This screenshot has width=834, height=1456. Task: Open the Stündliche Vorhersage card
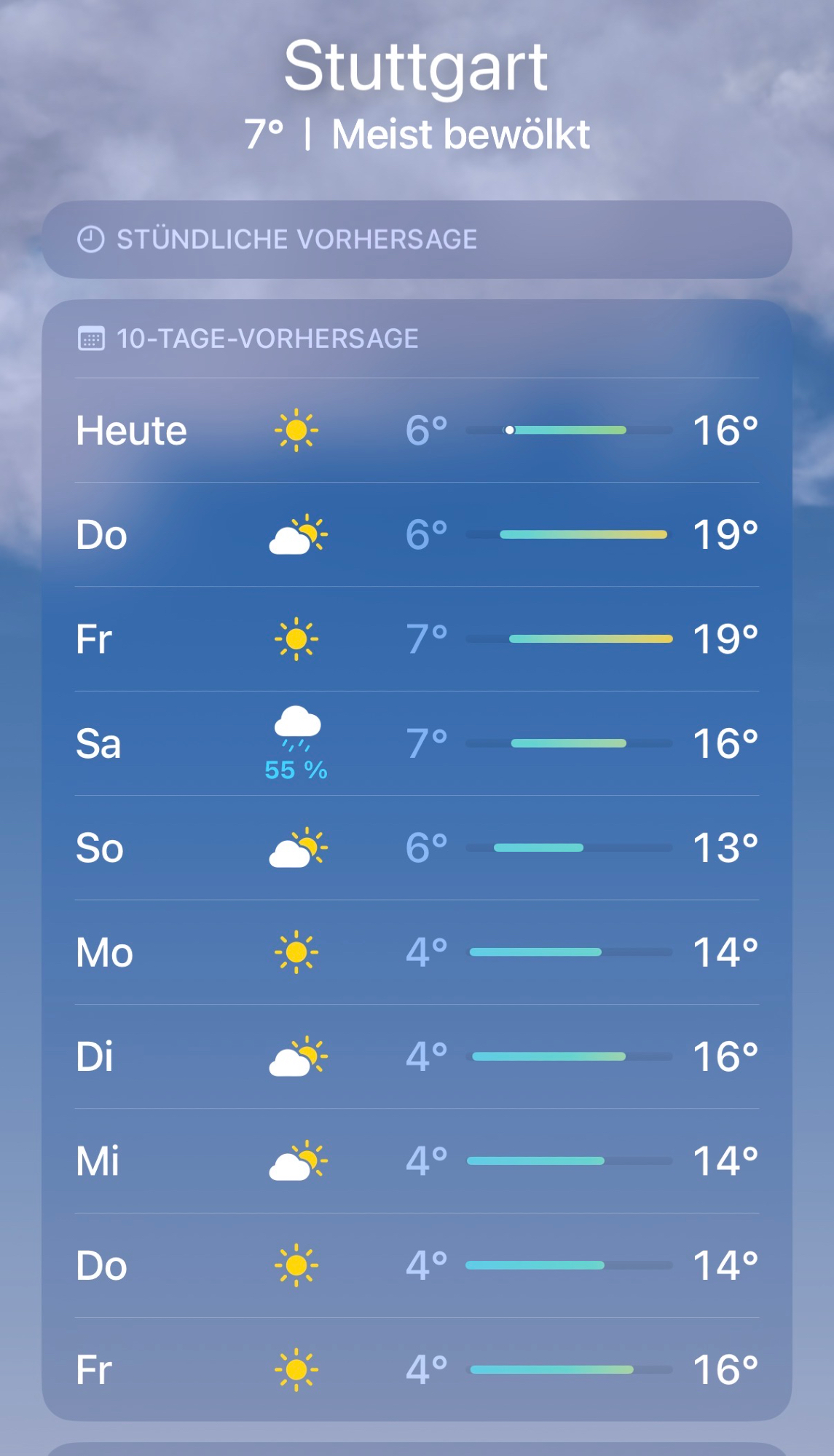(x=417, y=240)
